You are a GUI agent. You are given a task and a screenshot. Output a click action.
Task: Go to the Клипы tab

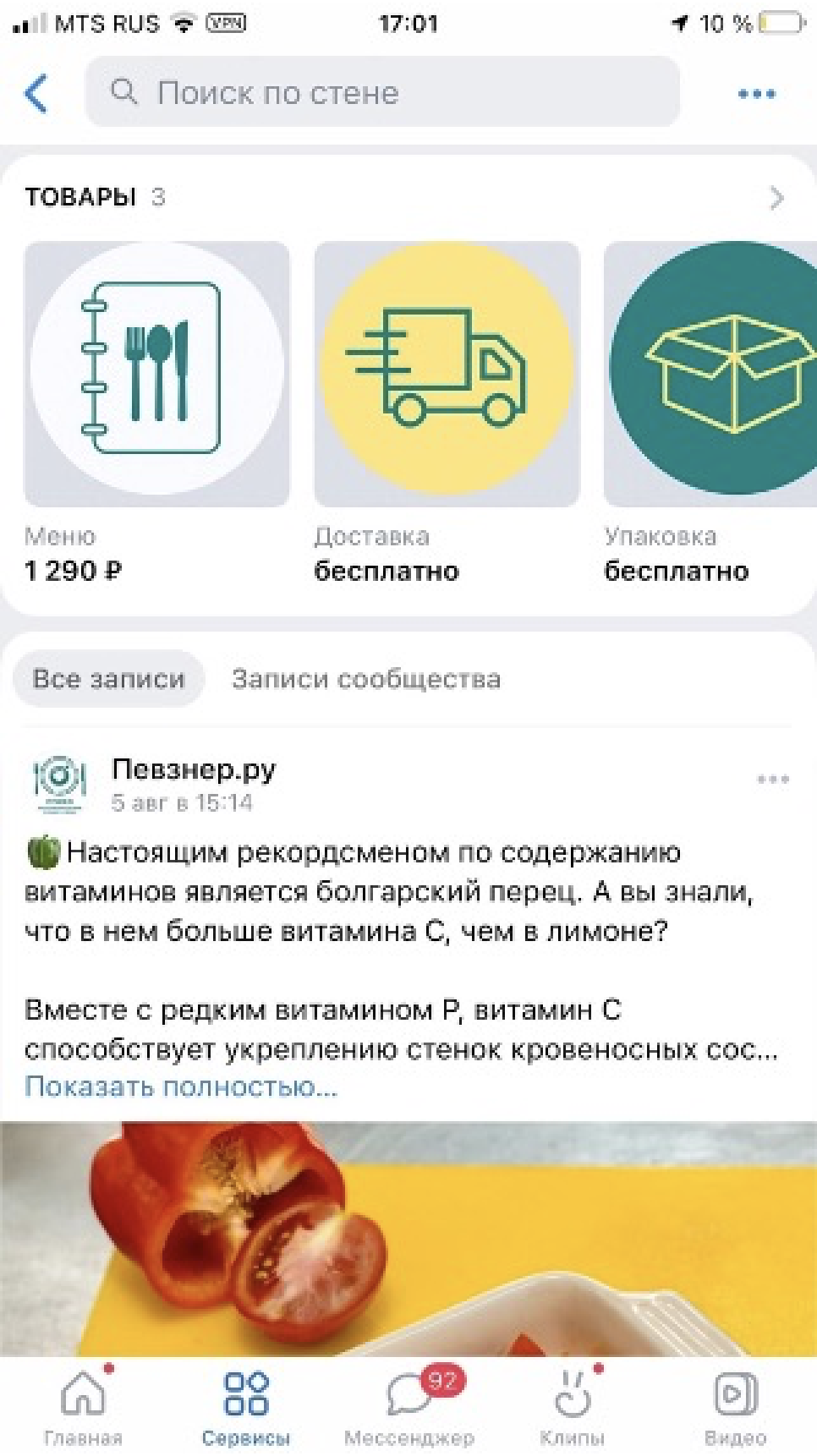(573, 1405)
